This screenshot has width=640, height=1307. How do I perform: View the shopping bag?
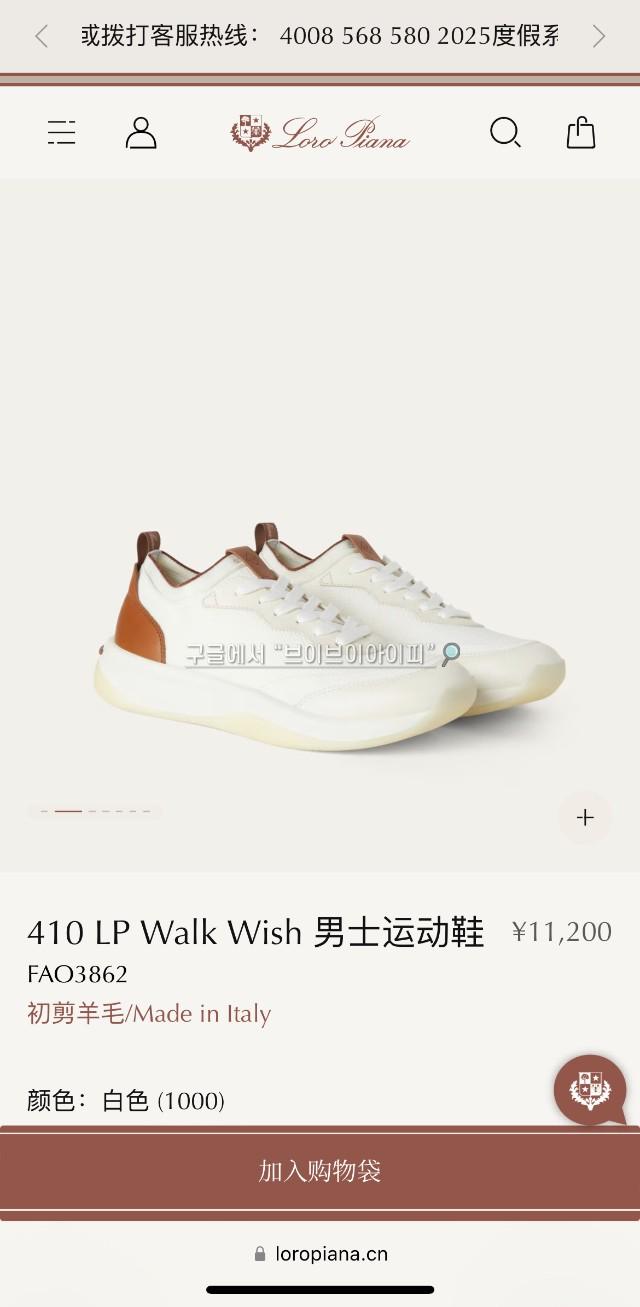[x=581, y=133]
